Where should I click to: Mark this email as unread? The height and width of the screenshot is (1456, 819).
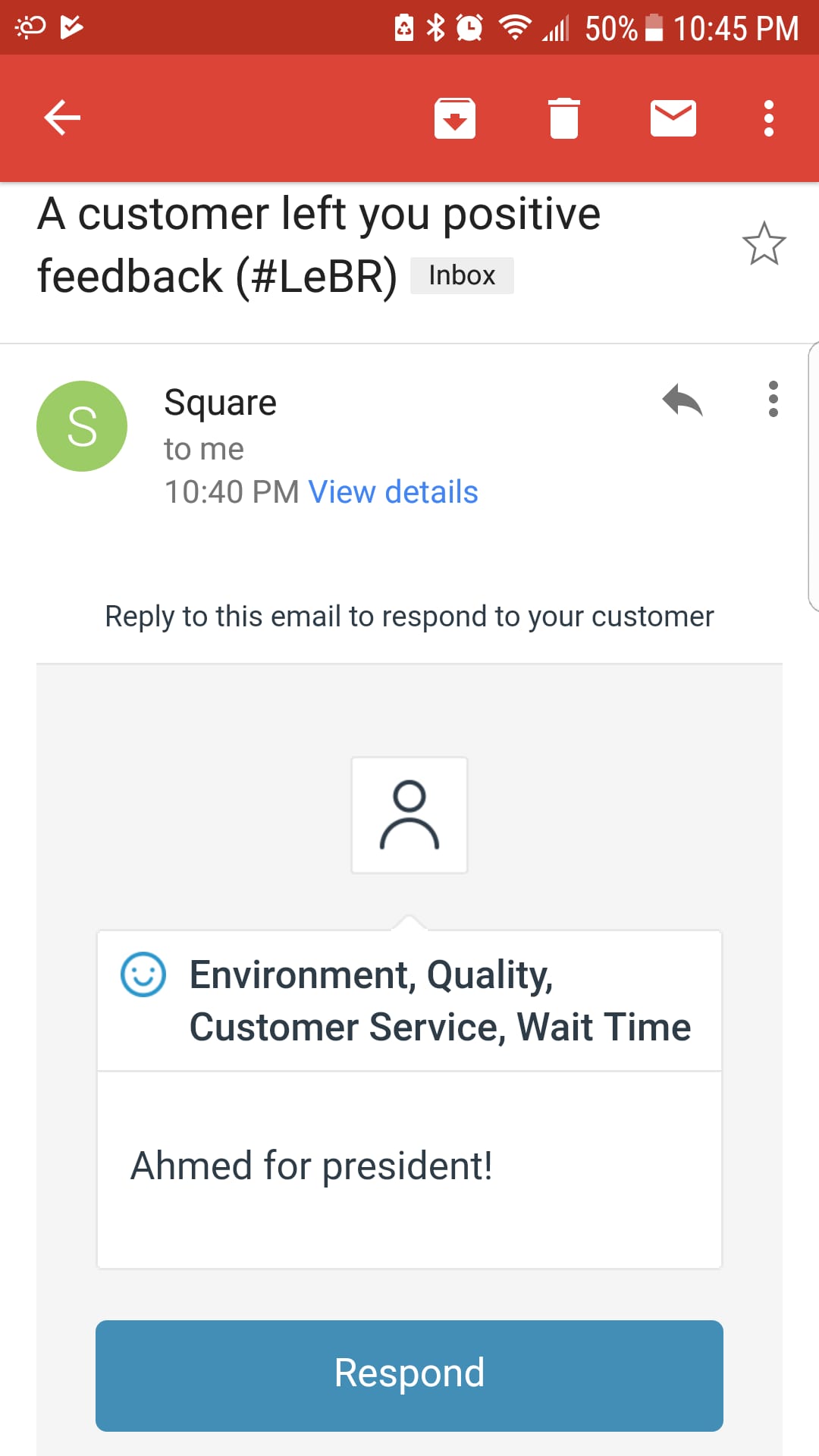tap(673, 118)
